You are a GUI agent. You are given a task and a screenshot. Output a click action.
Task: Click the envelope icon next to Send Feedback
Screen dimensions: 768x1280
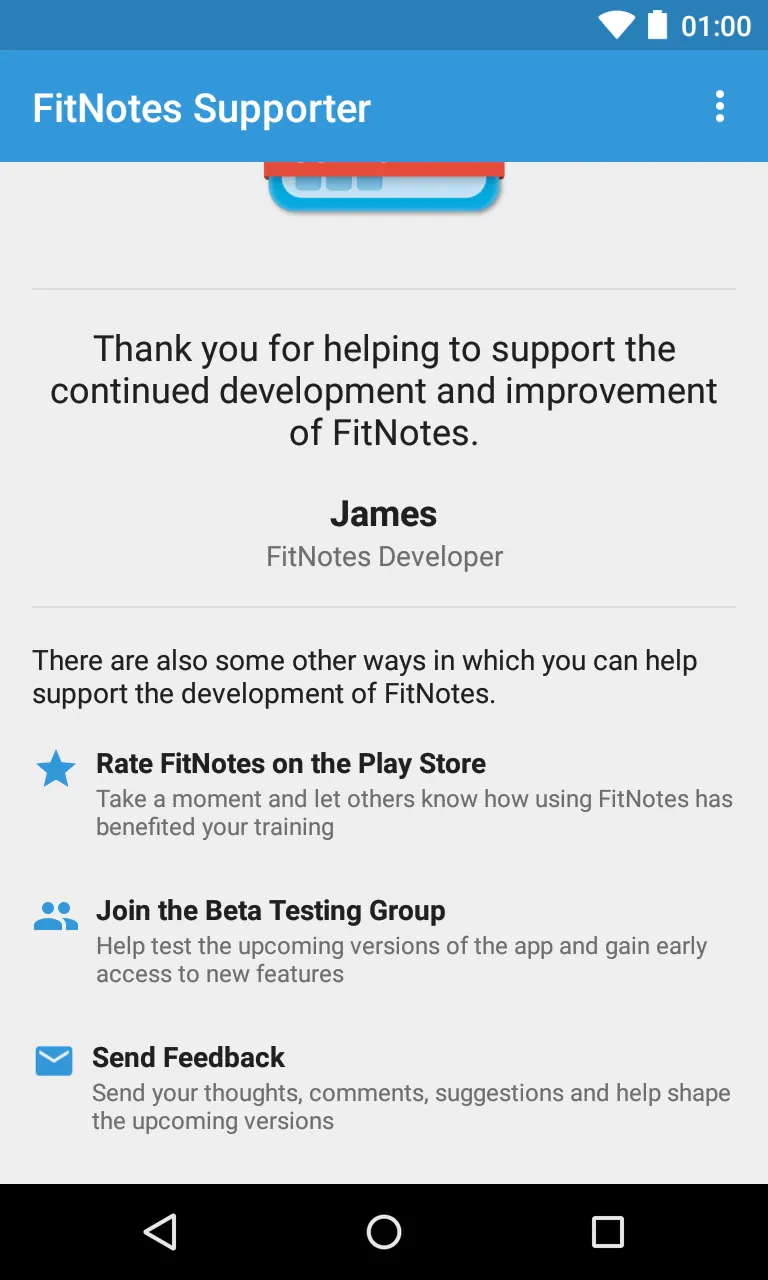tap(56, 1060)
